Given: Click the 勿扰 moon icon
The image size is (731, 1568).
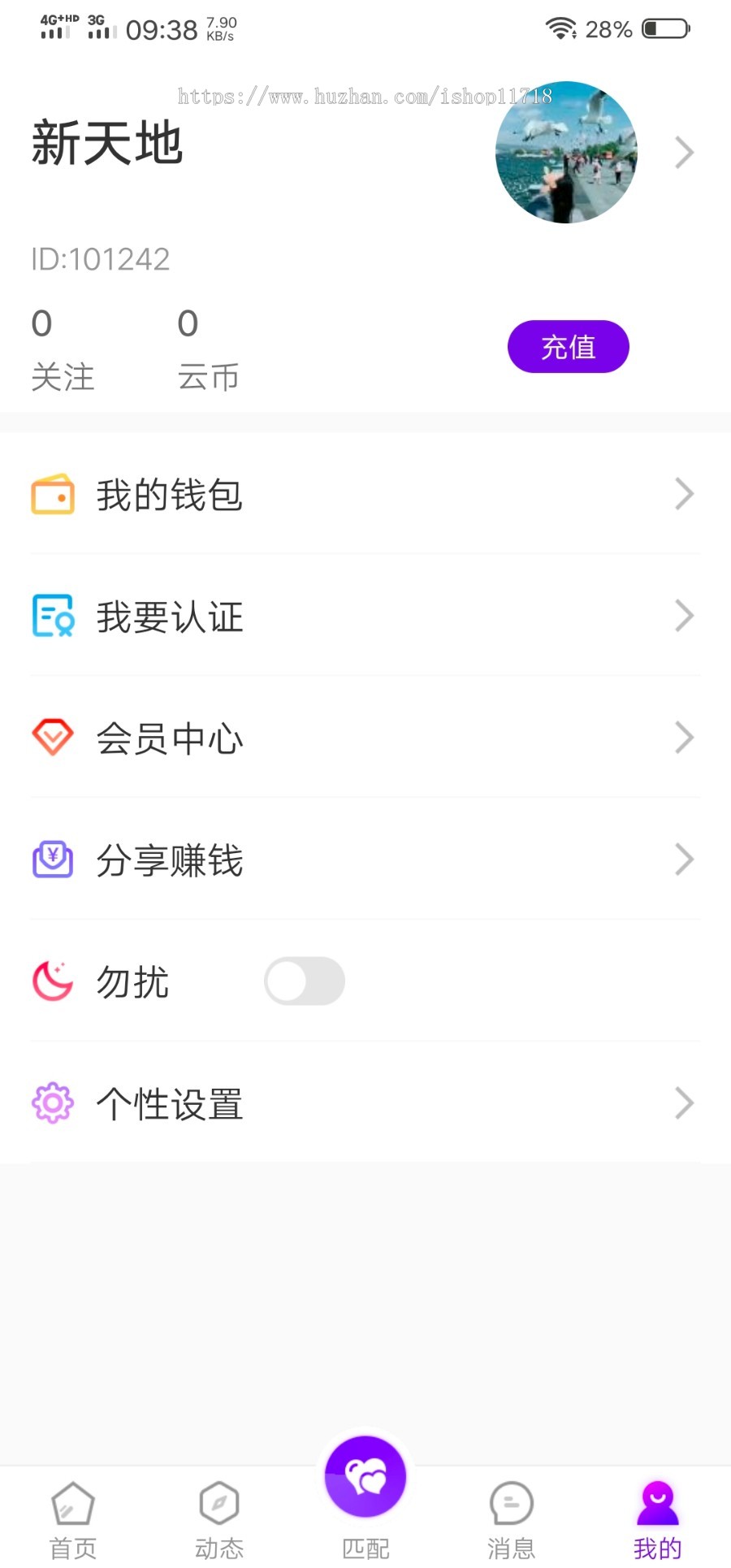Looking at the screenshot, I should (52, 981).
